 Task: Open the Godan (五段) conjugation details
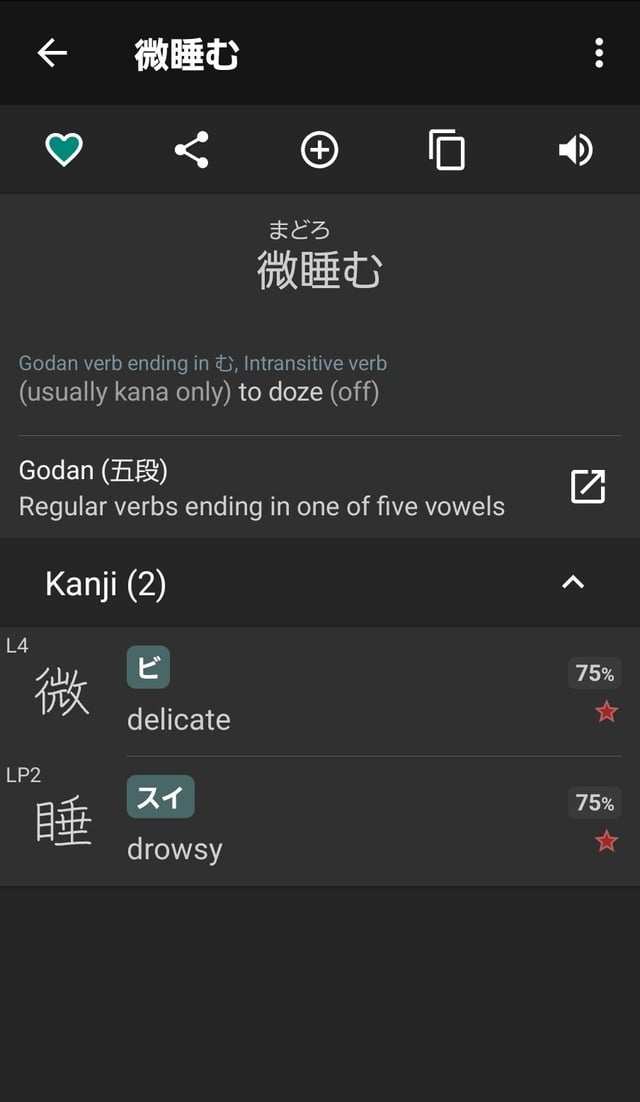pos(320,487)
